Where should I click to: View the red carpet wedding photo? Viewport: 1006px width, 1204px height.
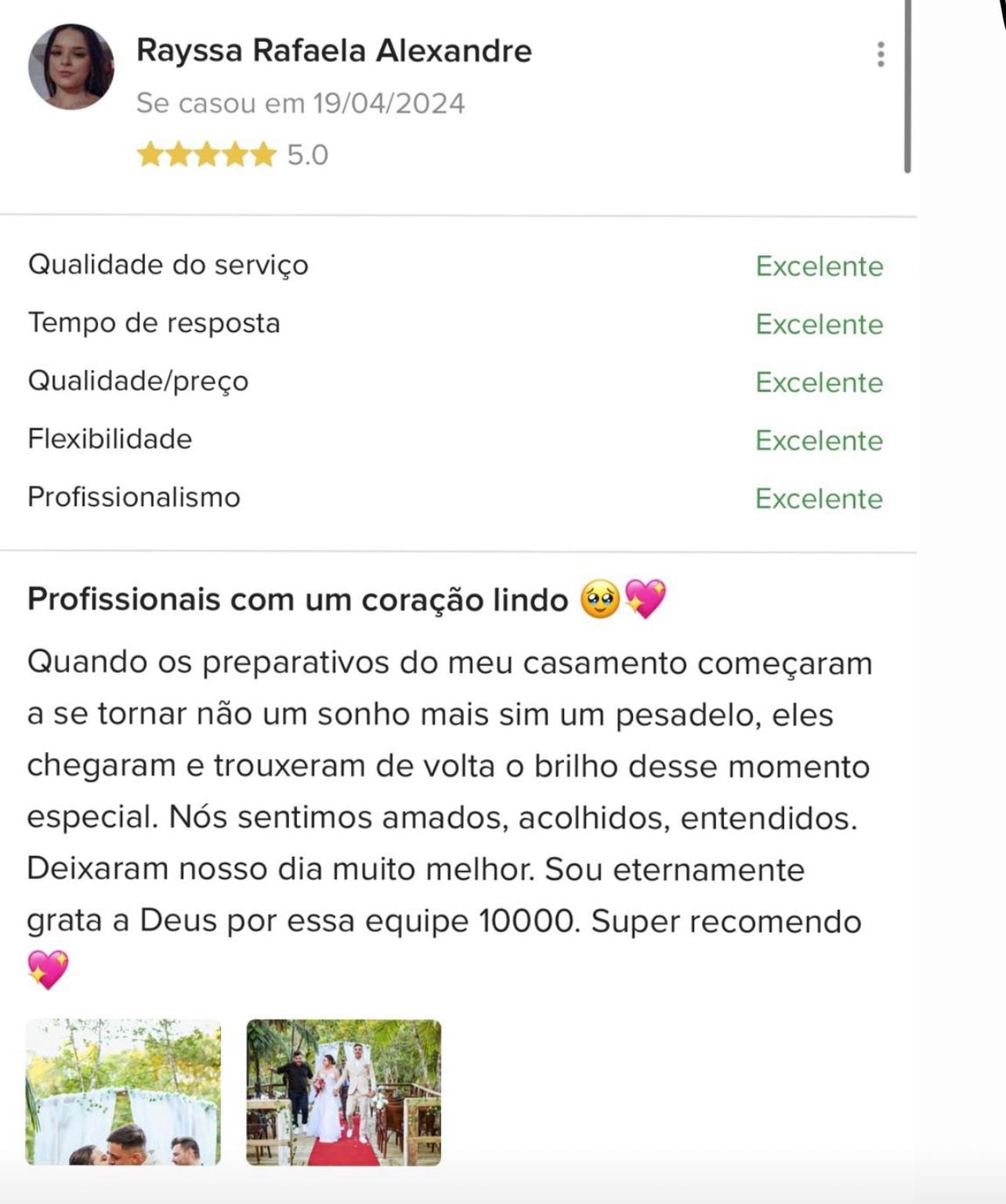[343, 1091]
